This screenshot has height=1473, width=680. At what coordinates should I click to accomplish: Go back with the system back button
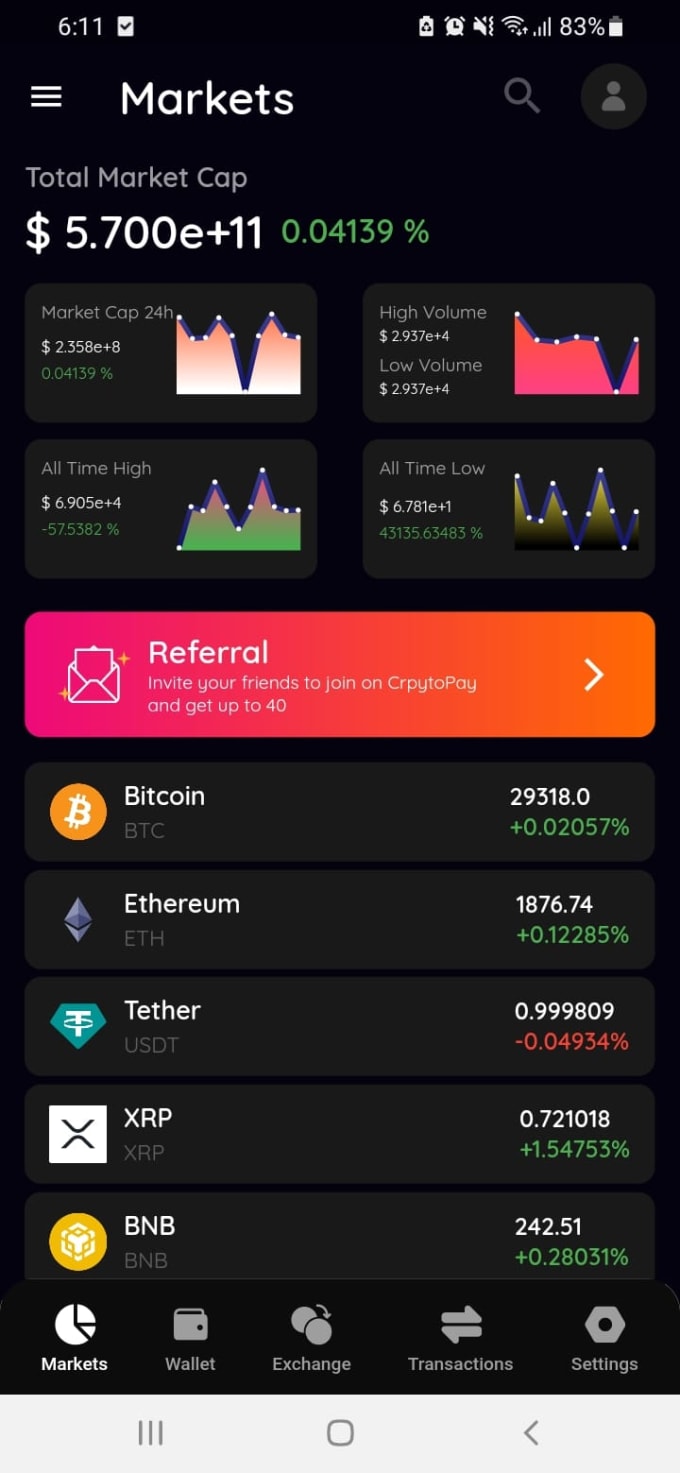531,1432
